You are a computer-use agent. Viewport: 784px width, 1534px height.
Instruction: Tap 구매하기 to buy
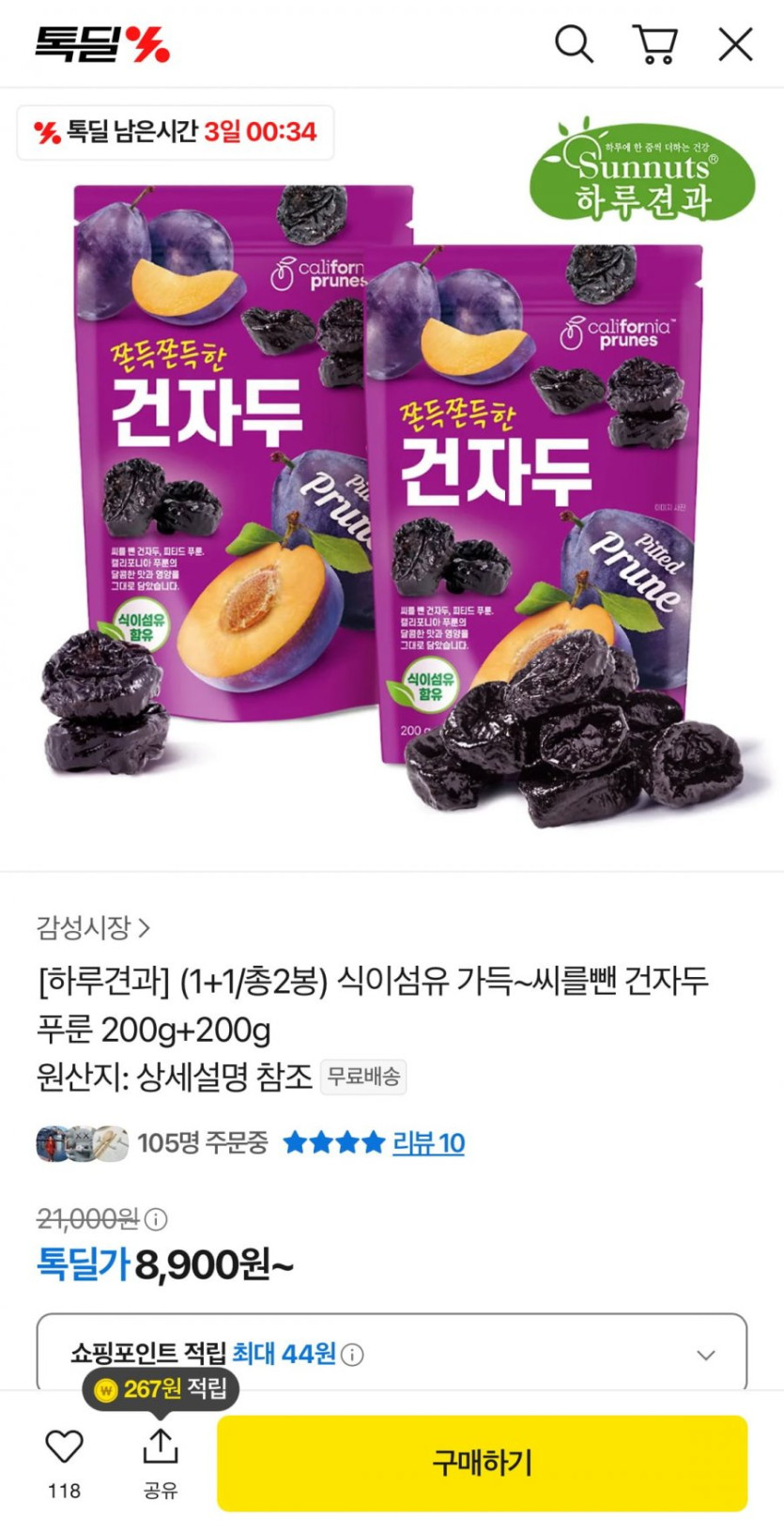pyautogui.click(x=482, y=1463)
